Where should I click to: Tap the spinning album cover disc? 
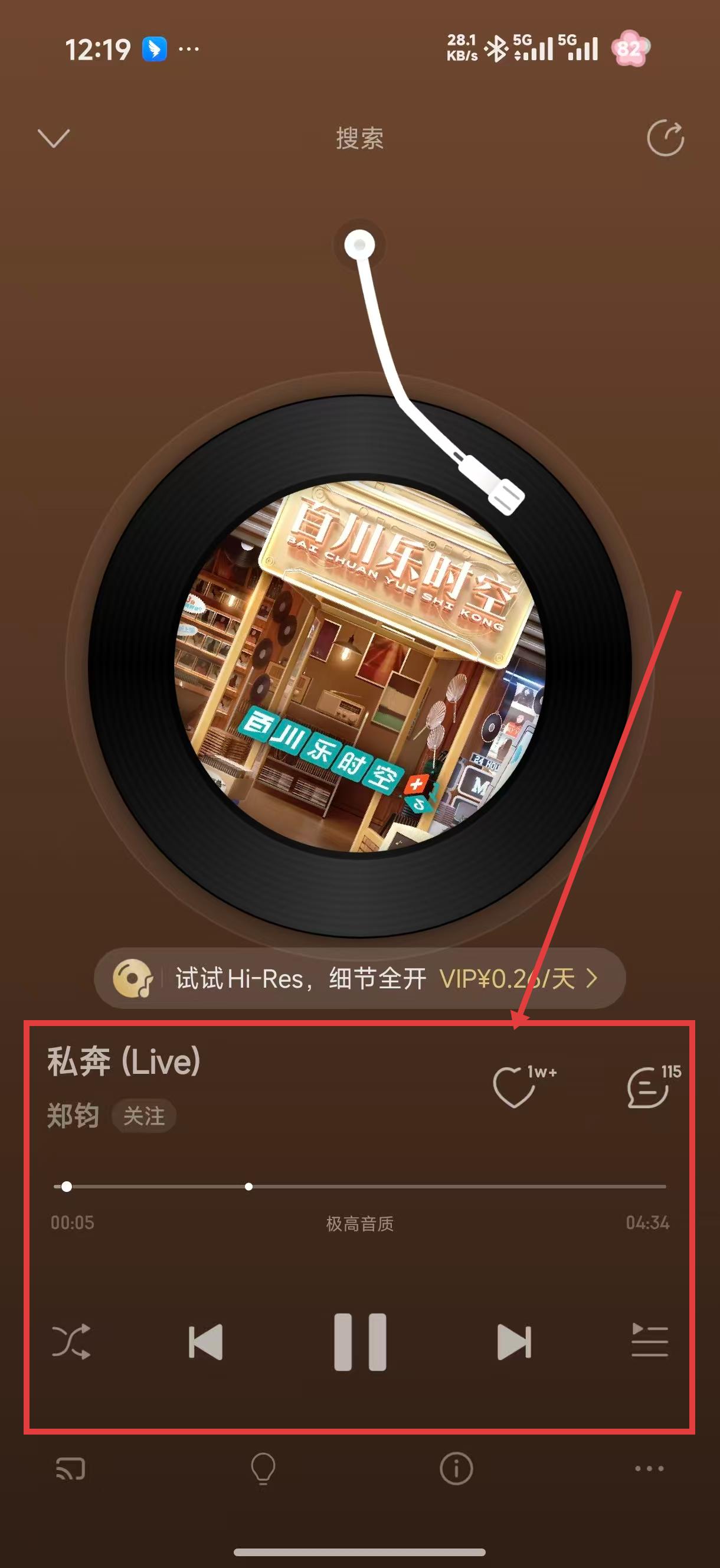359,667
